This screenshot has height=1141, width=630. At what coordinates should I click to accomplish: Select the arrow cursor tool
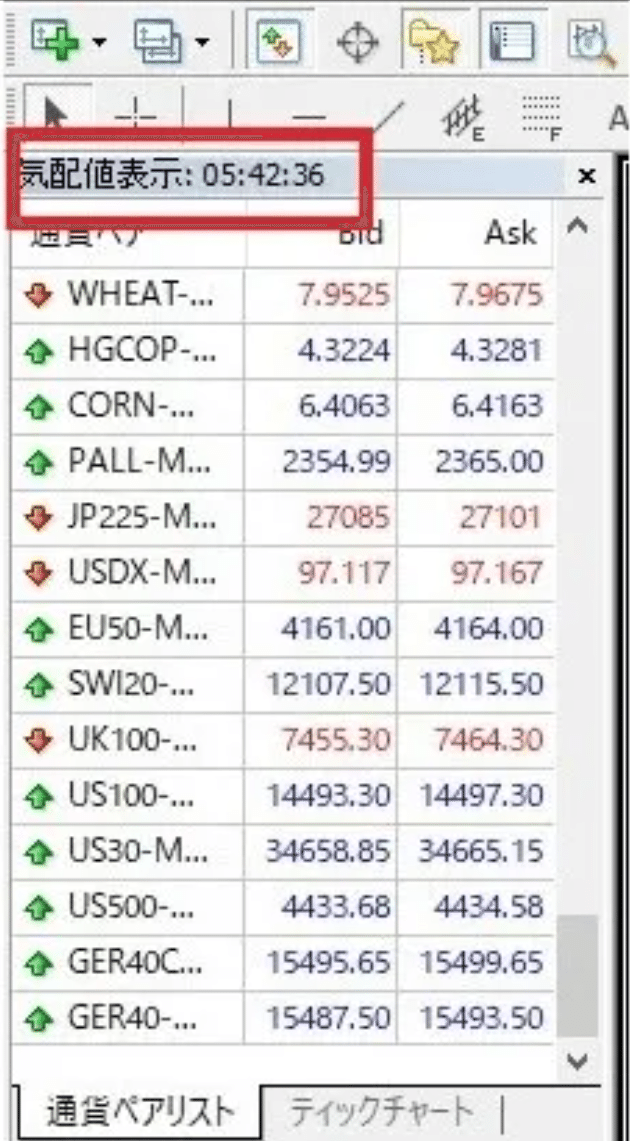coord(57,111)
